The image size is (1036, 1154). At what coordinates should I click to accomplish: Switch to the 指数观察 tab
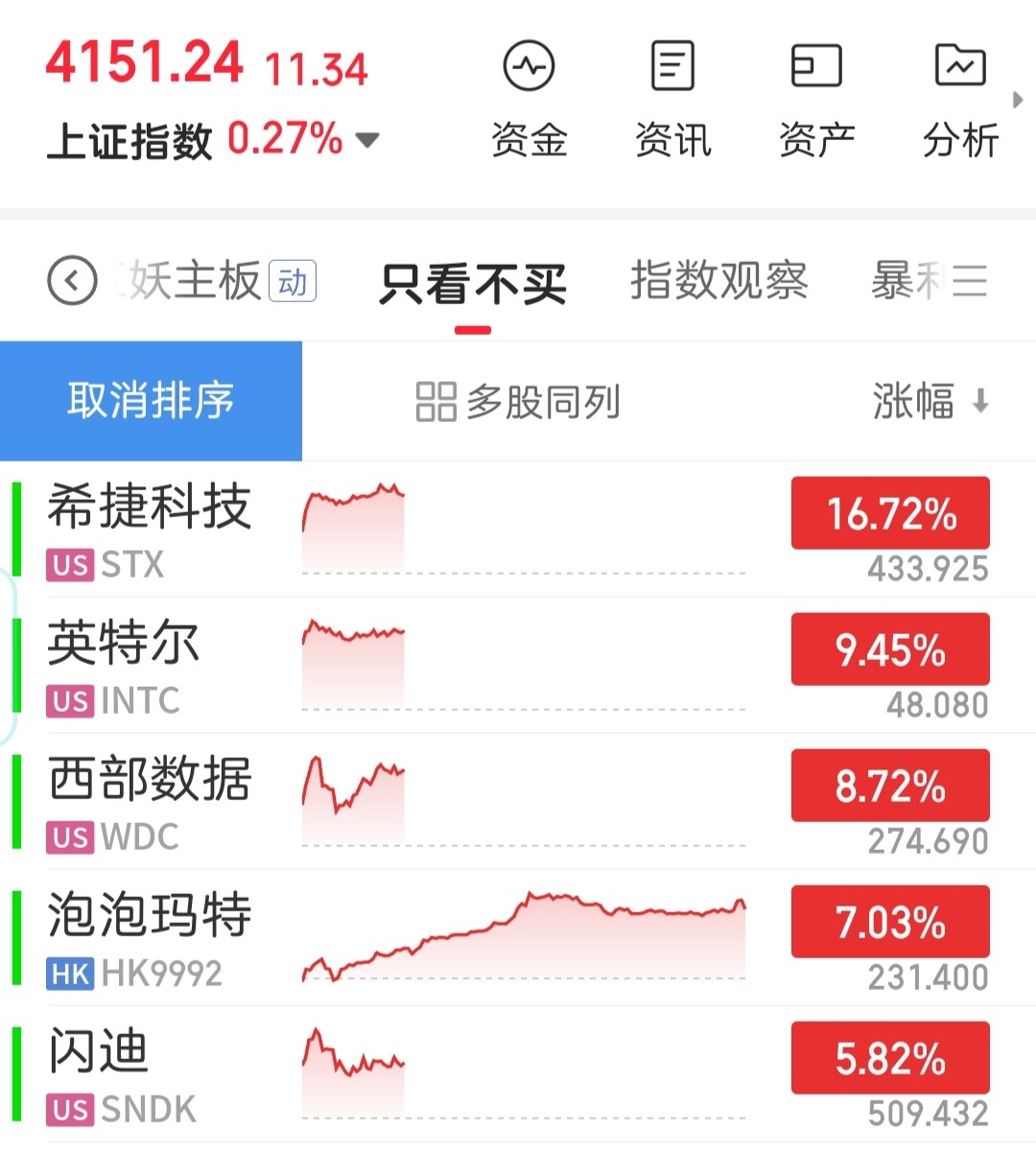(x=718, y=281)
